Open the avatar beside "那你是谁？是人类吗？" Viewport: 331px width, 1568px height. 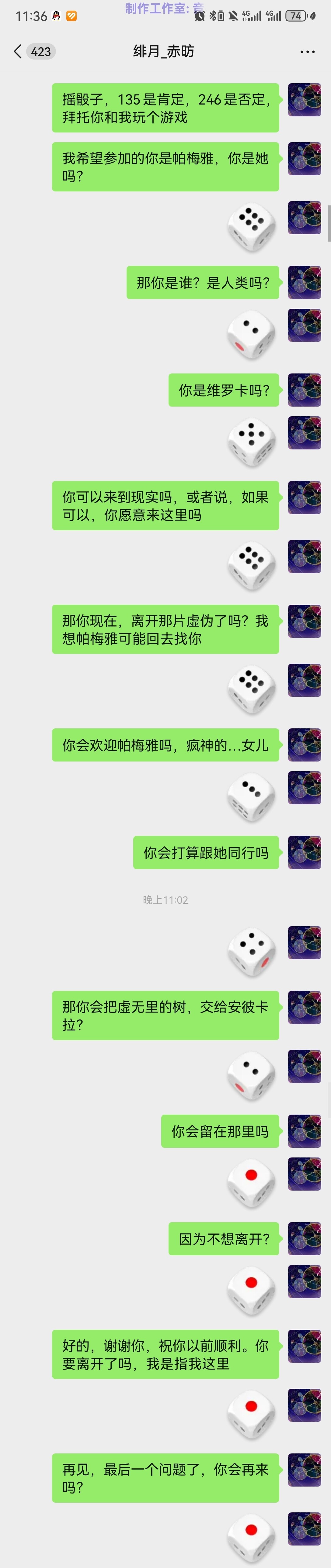tap(304, 282)
